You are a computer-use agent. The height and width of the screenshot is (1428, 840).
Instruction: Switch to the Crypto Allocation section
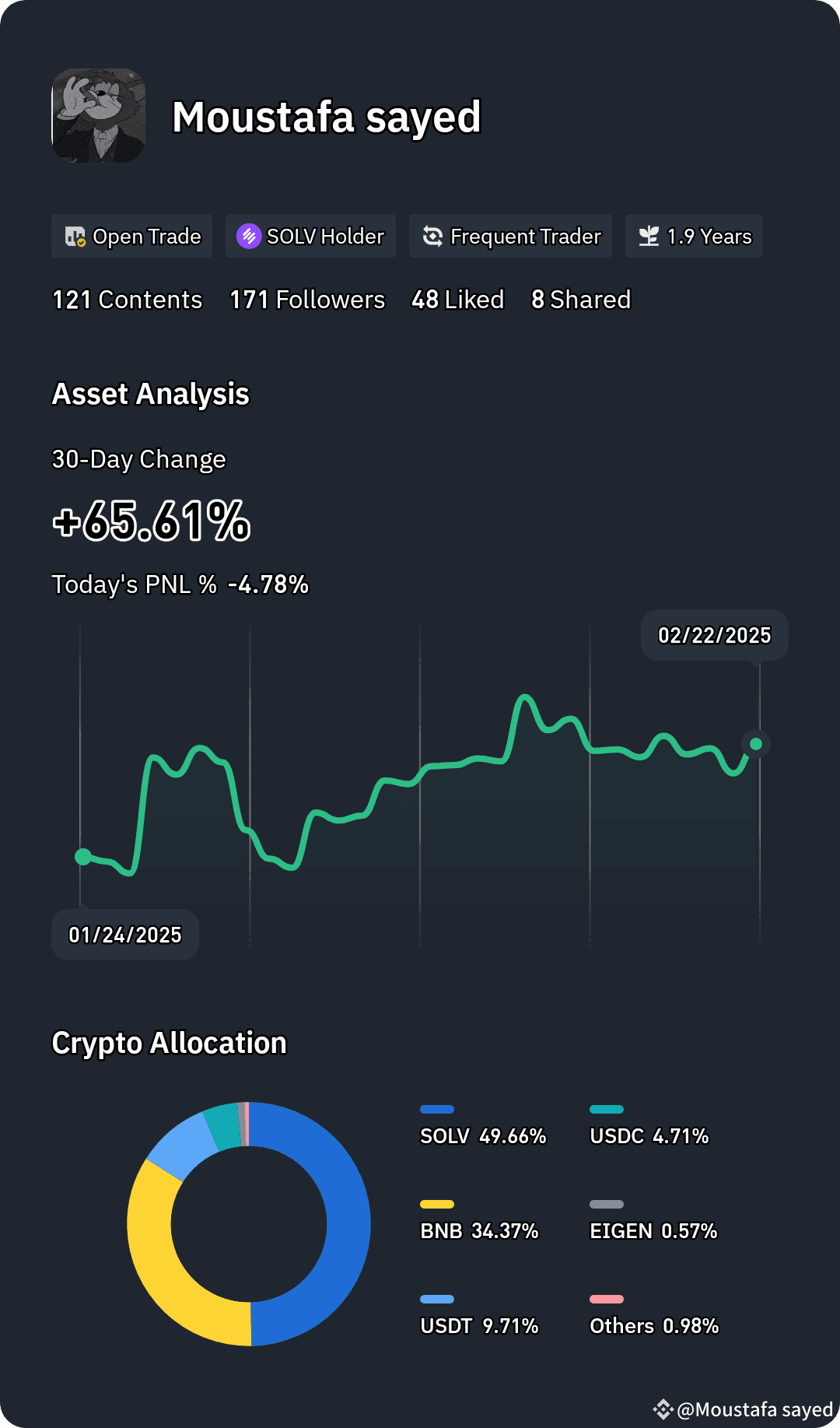(169, 1043)
